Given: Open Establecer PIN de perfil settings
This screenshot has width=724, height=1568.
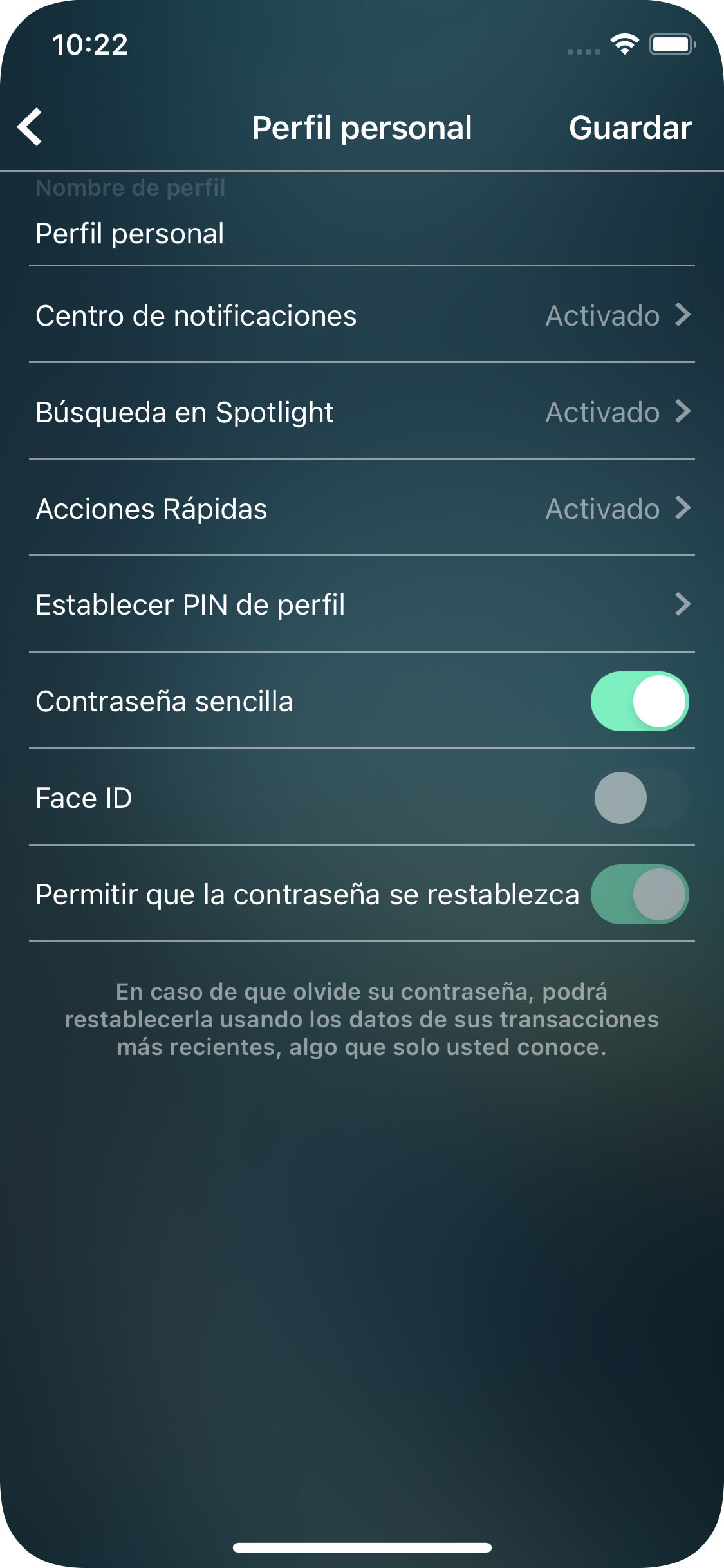Looking at the screenshot, I should click(x=360, y=604).
